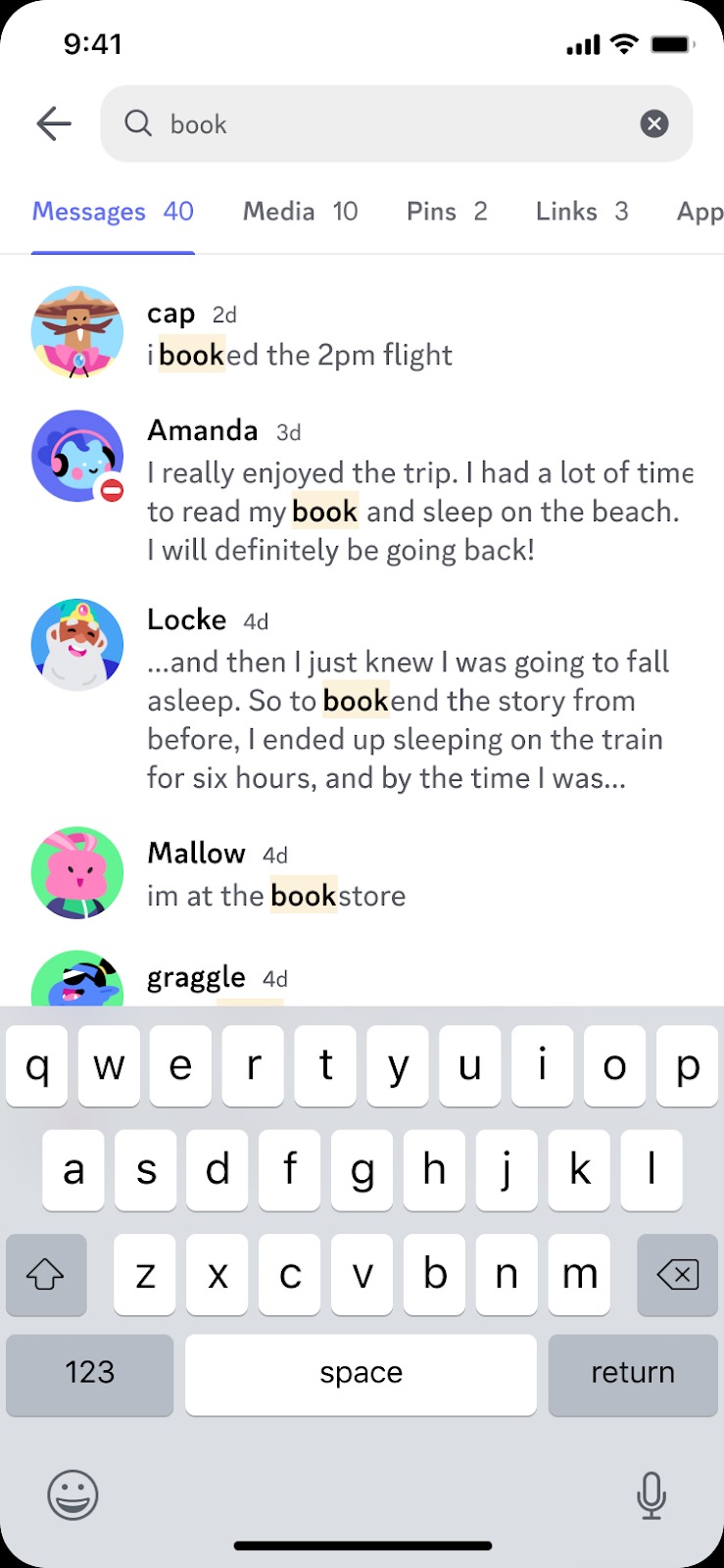Switch to the number keyboard with 123
The height and width of the screenshot is (1568, 724).
pos(89,1374)
